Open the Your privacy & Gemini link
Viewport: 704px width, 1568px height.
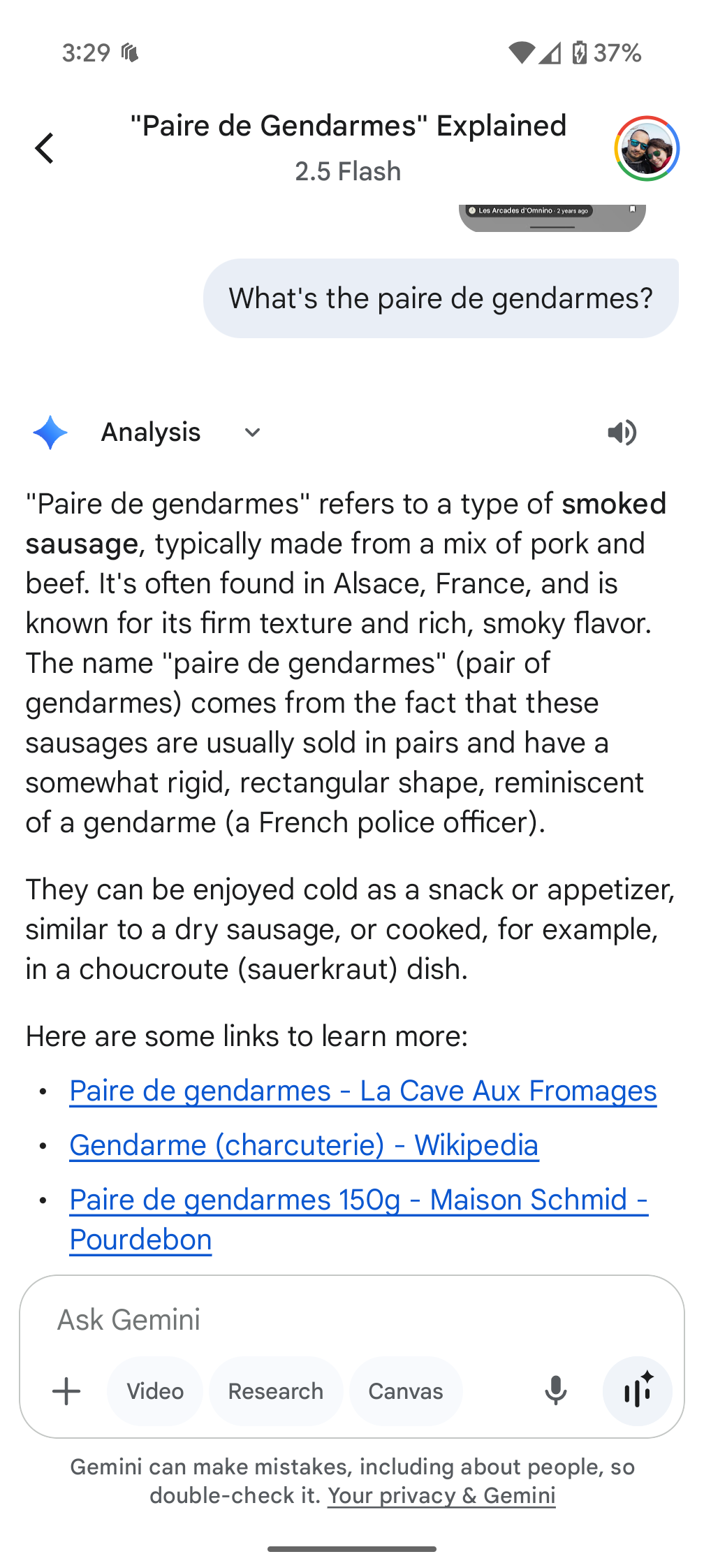coord(441,1495)
